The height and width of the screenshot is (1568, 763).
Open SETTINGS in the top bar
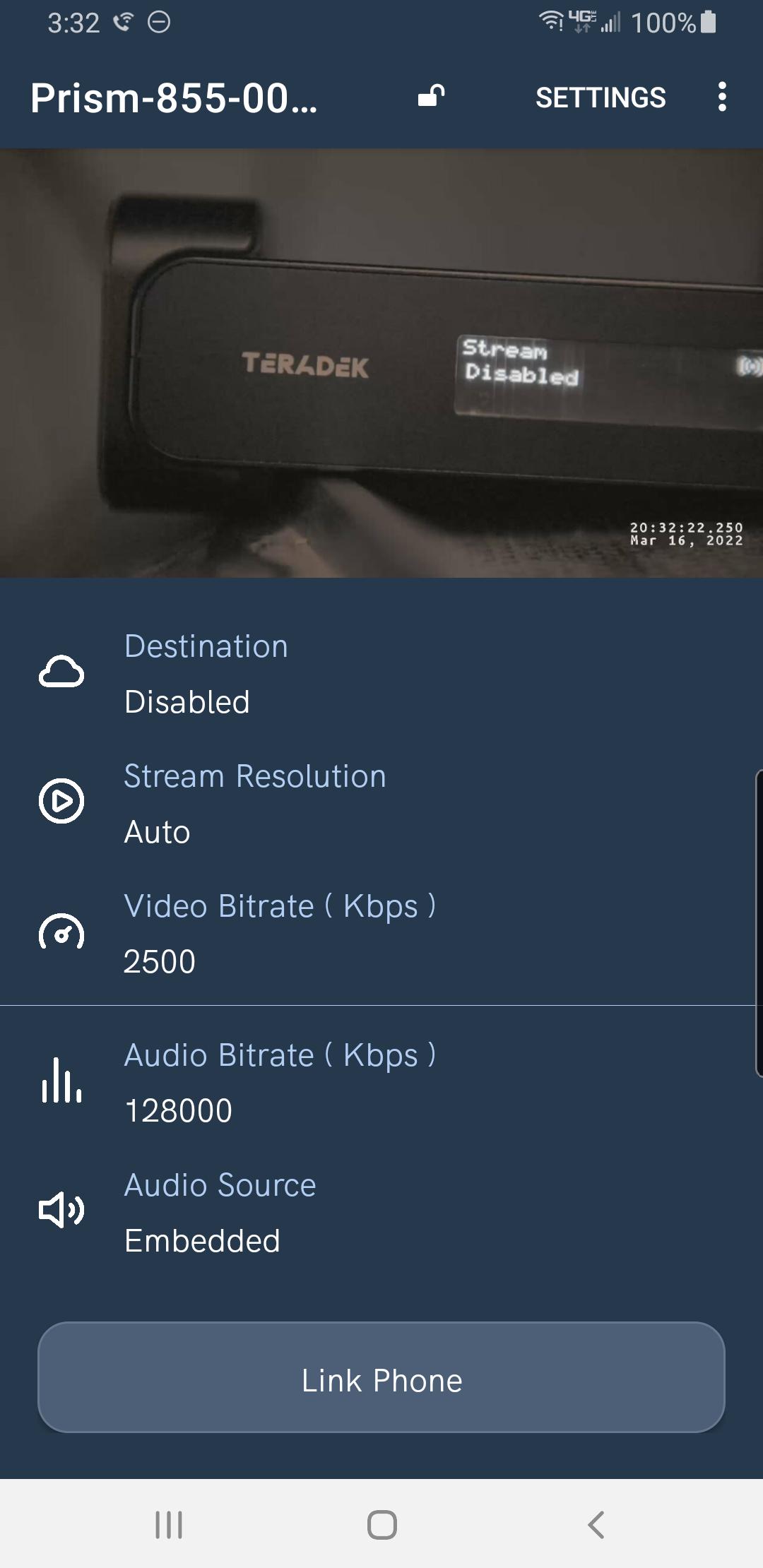coord(600,97)
